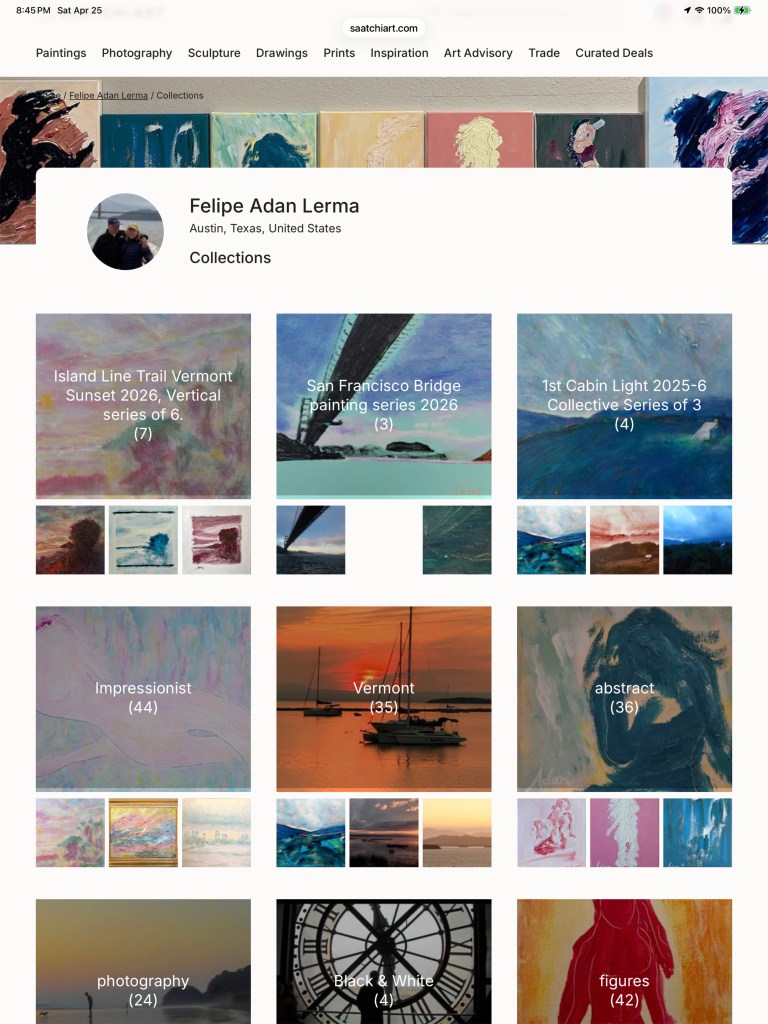View 1st Cabin Light Collective Series

pyautogui.click(x=624, y=405)
